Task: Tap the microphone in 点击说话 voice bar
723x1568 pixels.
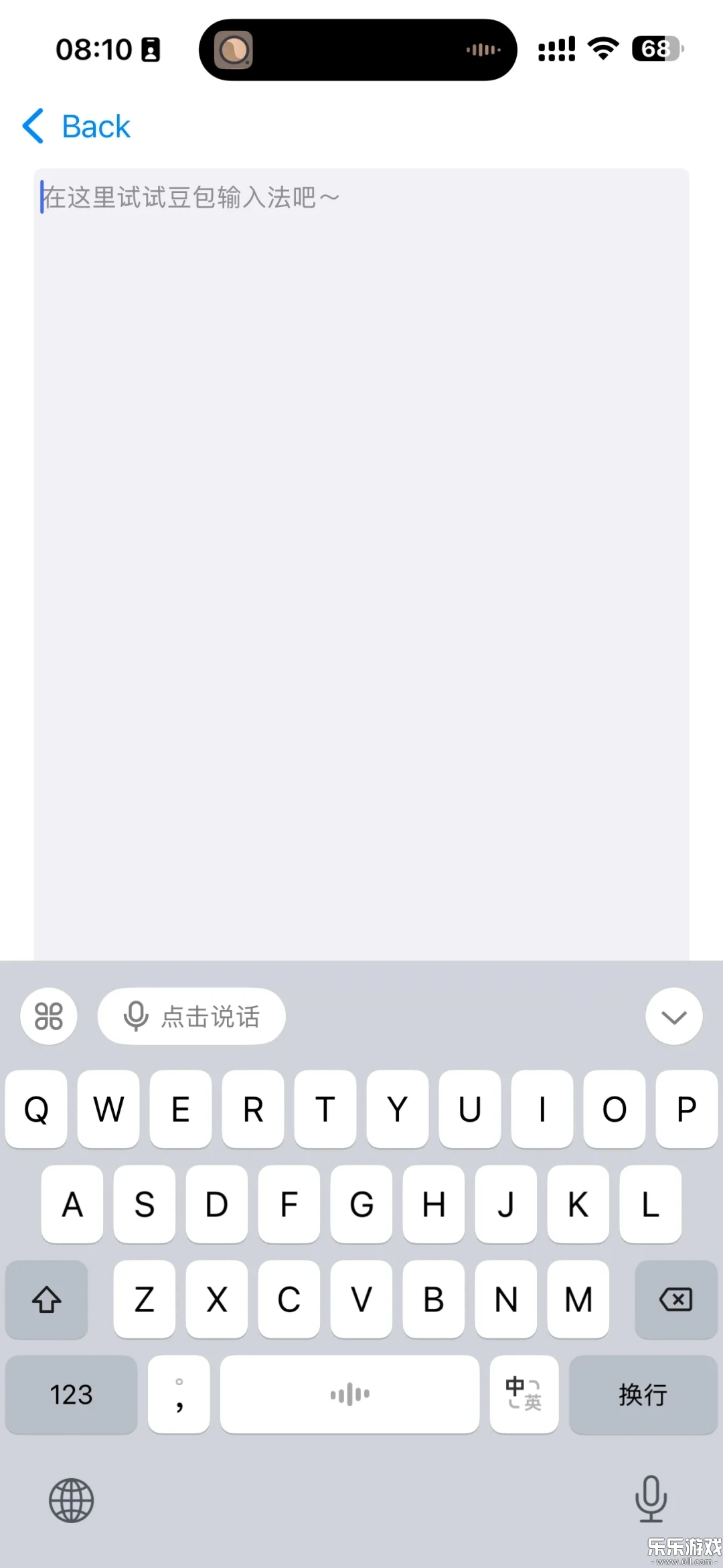Action: click(136, 1016)
